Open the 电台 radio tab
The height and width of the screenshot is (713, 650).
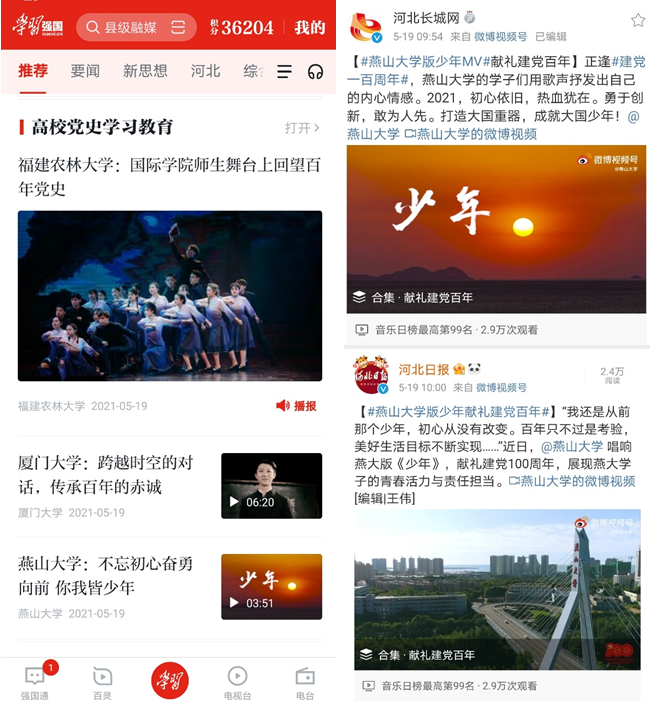tap(305, 682)
